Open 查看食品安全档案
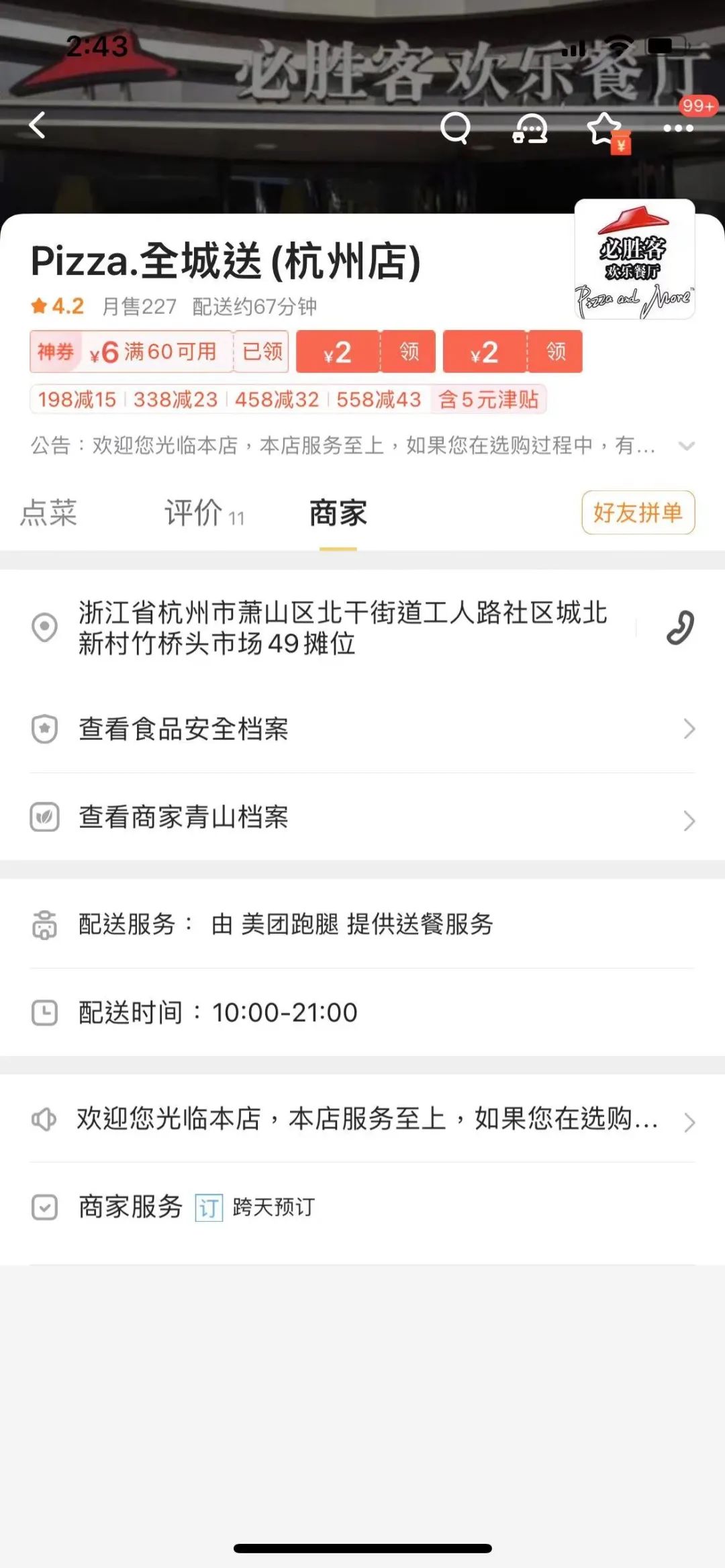This screenshot has width=725, height=1568. pyautogui.click(x=362, y=729)
